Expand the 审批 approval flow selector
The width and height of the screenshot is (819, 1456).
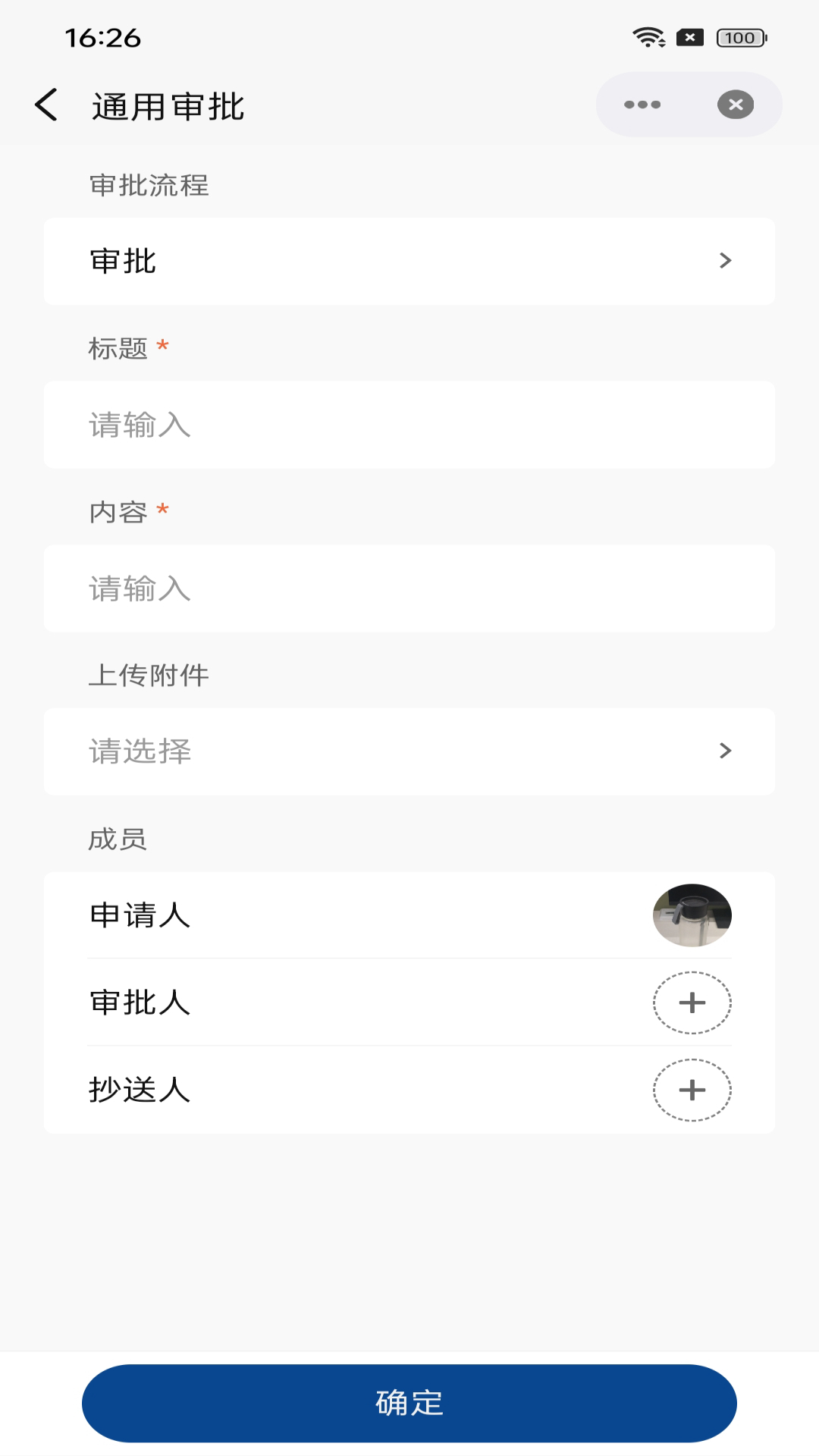coord(409,261)
